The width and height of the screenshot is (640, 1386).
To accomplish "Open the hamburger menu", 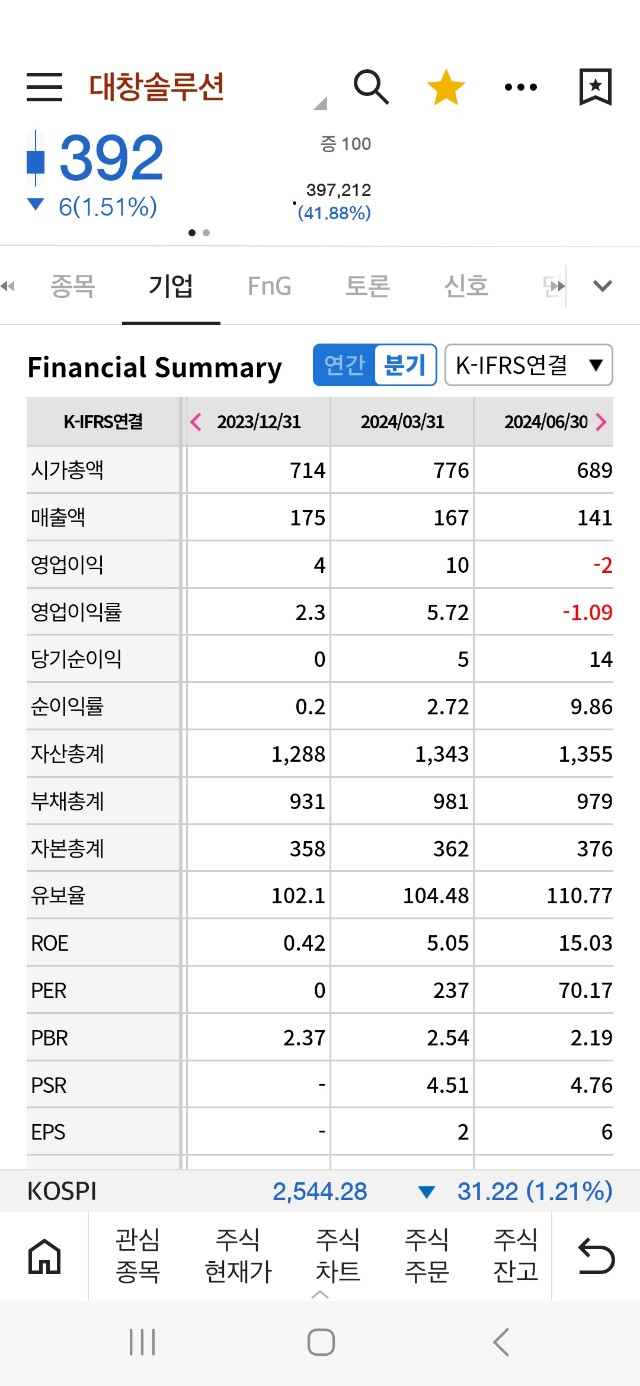I will [44, 87].
